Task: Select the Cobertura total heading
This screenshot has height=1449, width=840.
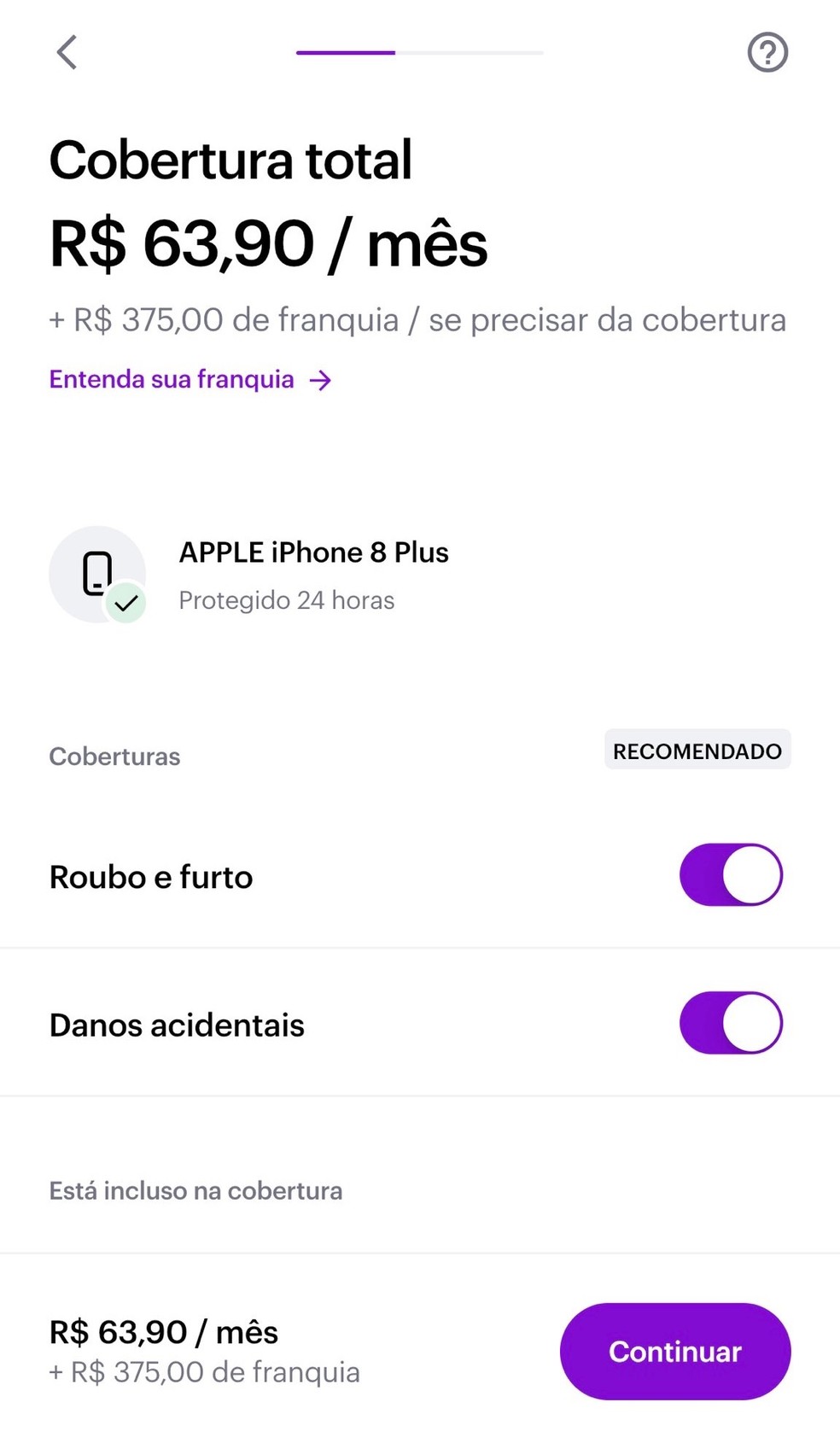Action: (230, 159)
